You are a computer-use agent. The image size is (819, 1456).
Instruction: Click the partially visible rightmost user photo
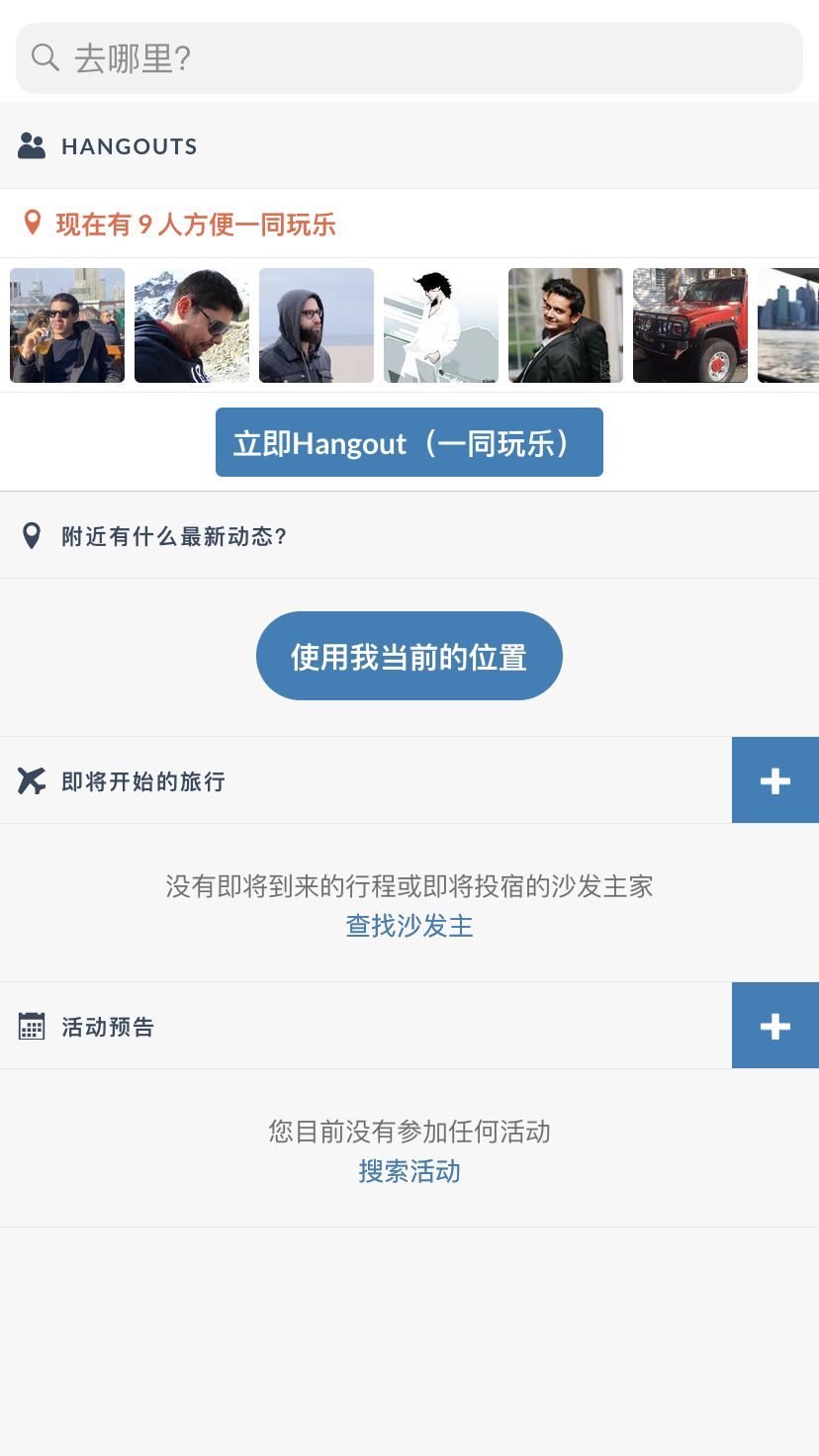click(791, 325)
